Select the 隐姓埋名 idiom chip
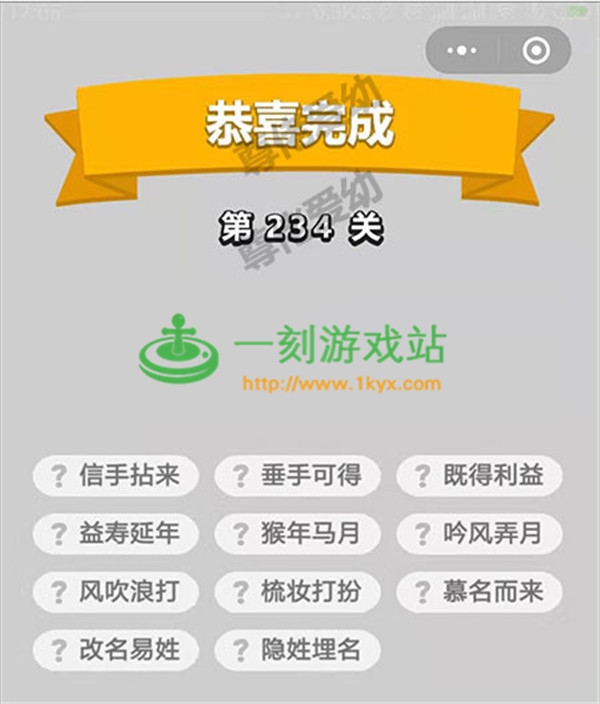 click(x=298, y=649)
